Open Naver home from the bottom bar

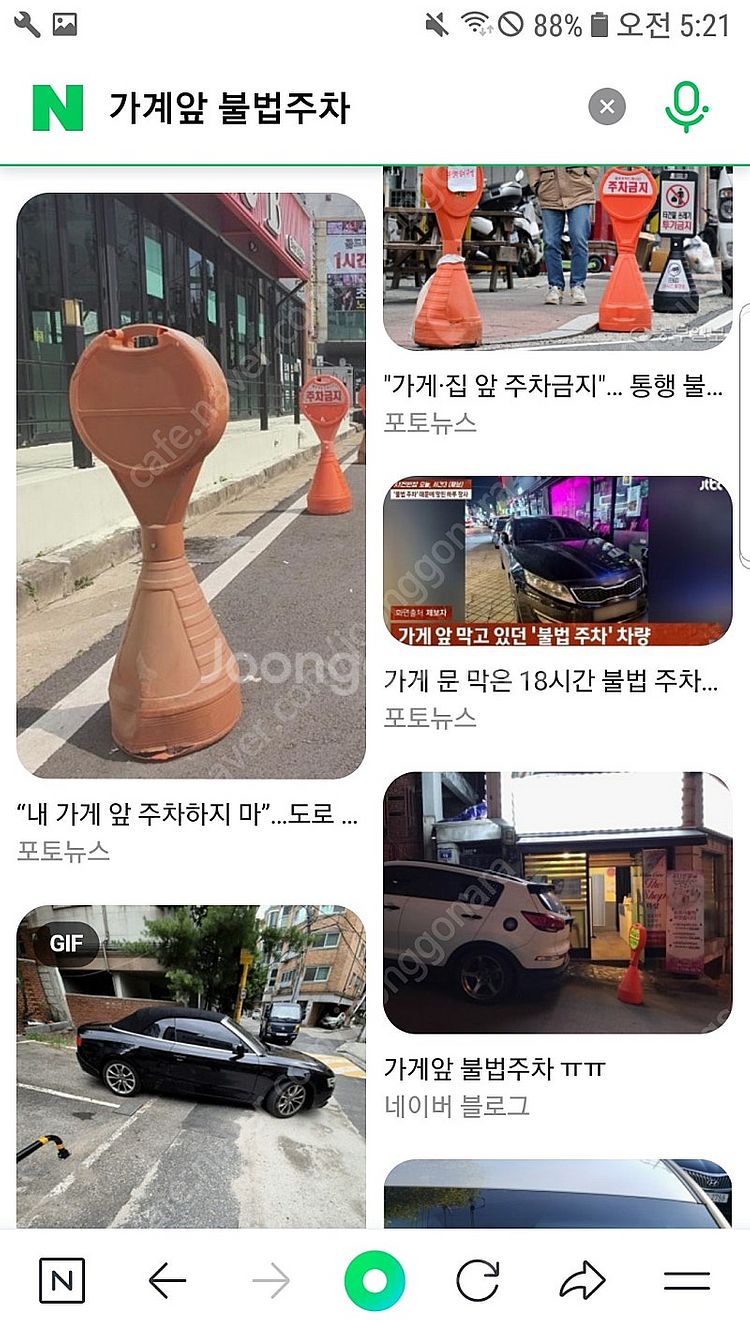coord(62,1280)
